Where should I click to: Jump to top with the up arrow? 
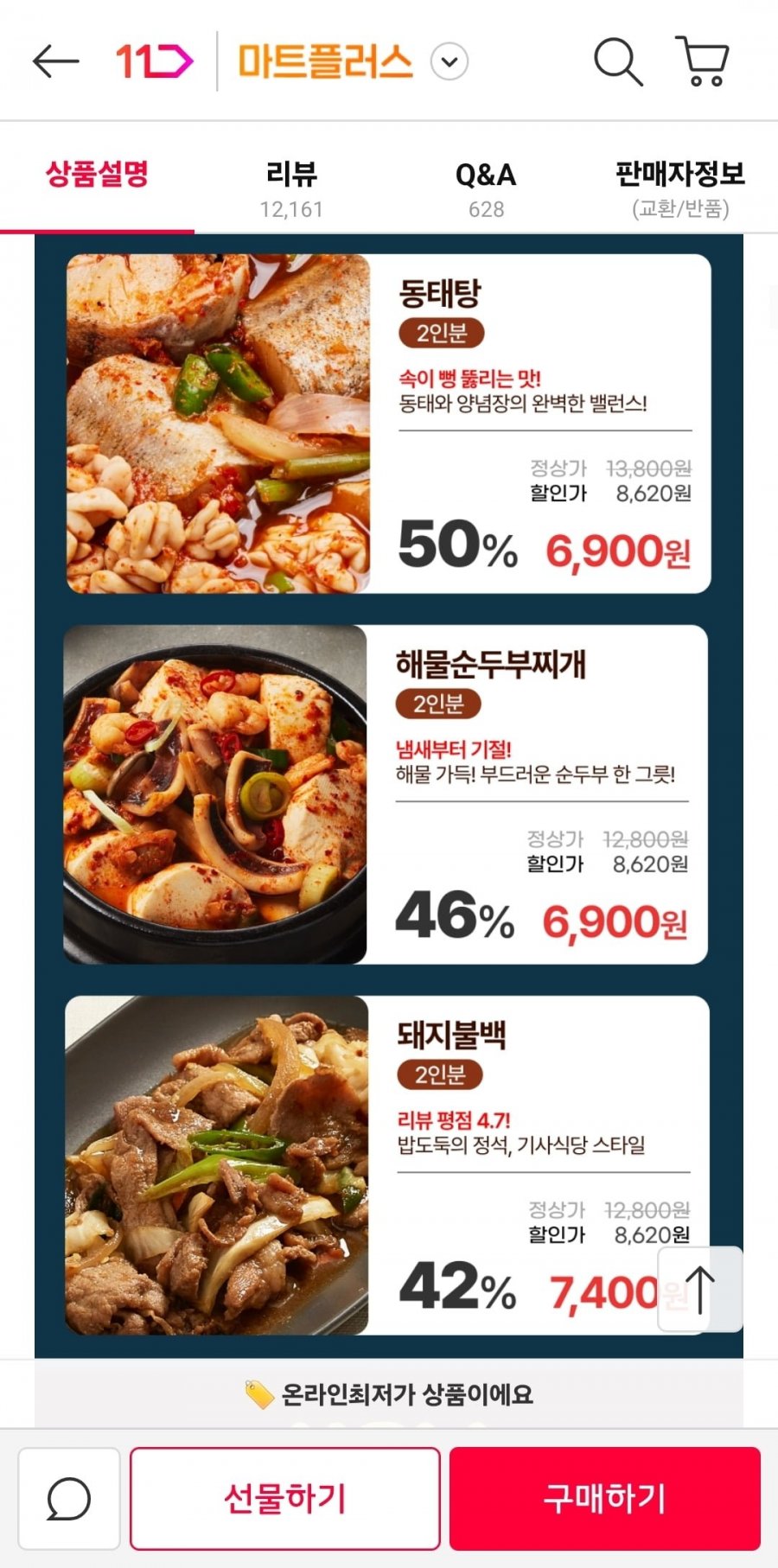[700, 1289]
